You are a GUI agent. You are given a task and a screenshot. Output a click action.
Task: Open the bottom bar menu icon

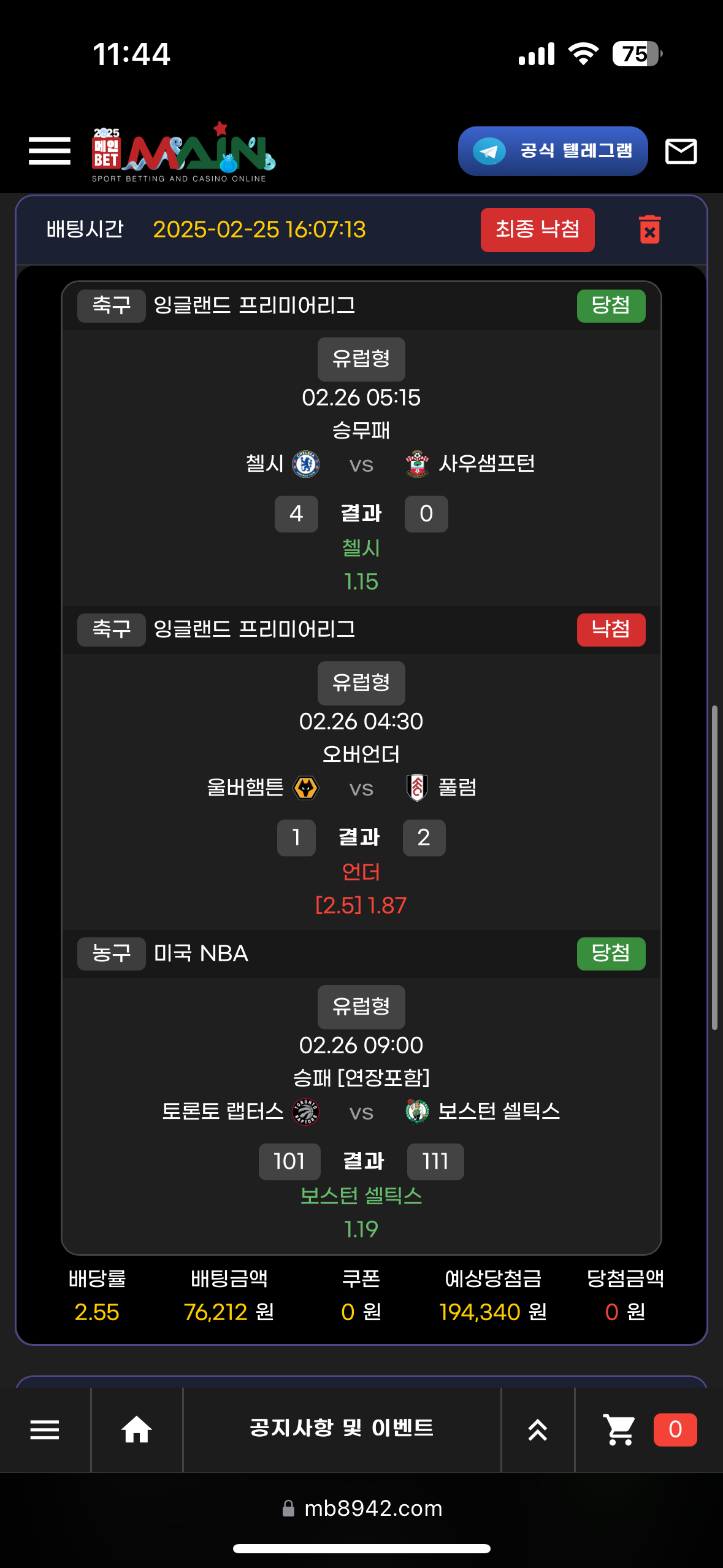[x=45, y=1430]
